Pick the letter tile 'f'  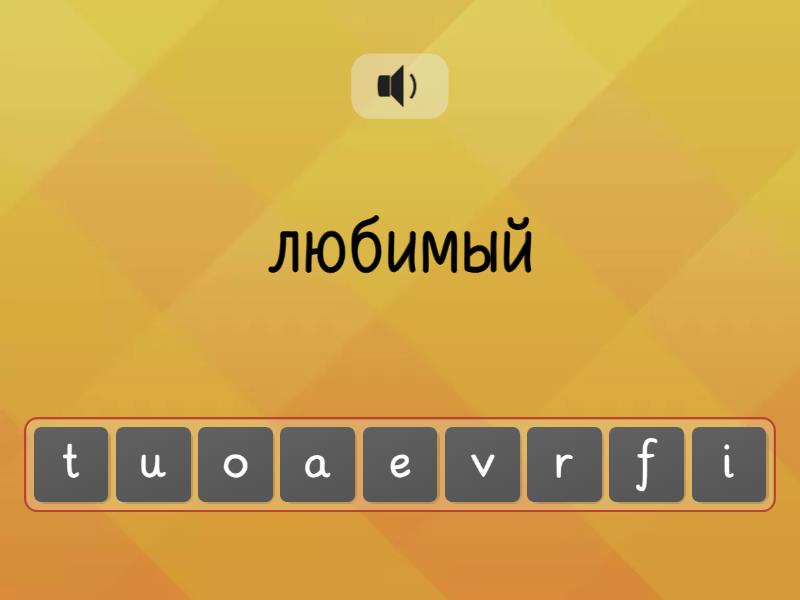pos(646,465)
